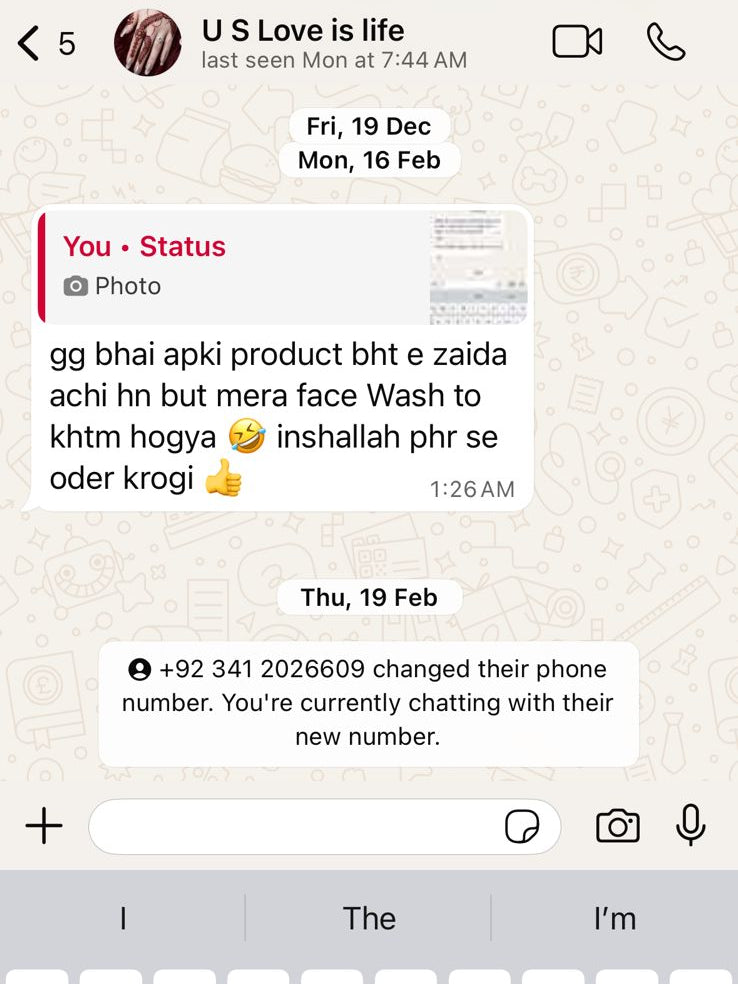Screen dimensions: 738x984
Task: Focus the message text field
Action: point(295,826)
